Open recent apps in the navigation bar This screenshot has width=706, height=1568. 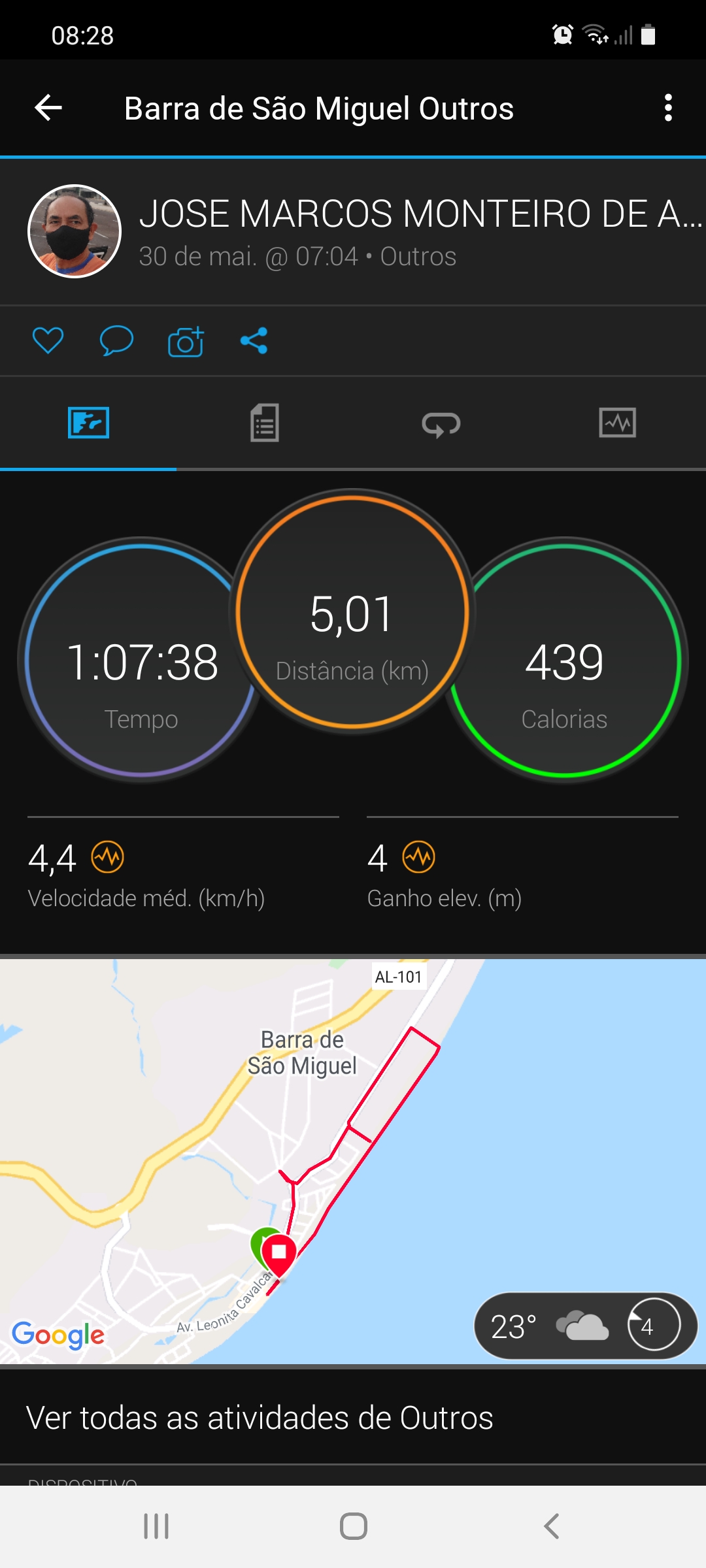(156, 1526)
